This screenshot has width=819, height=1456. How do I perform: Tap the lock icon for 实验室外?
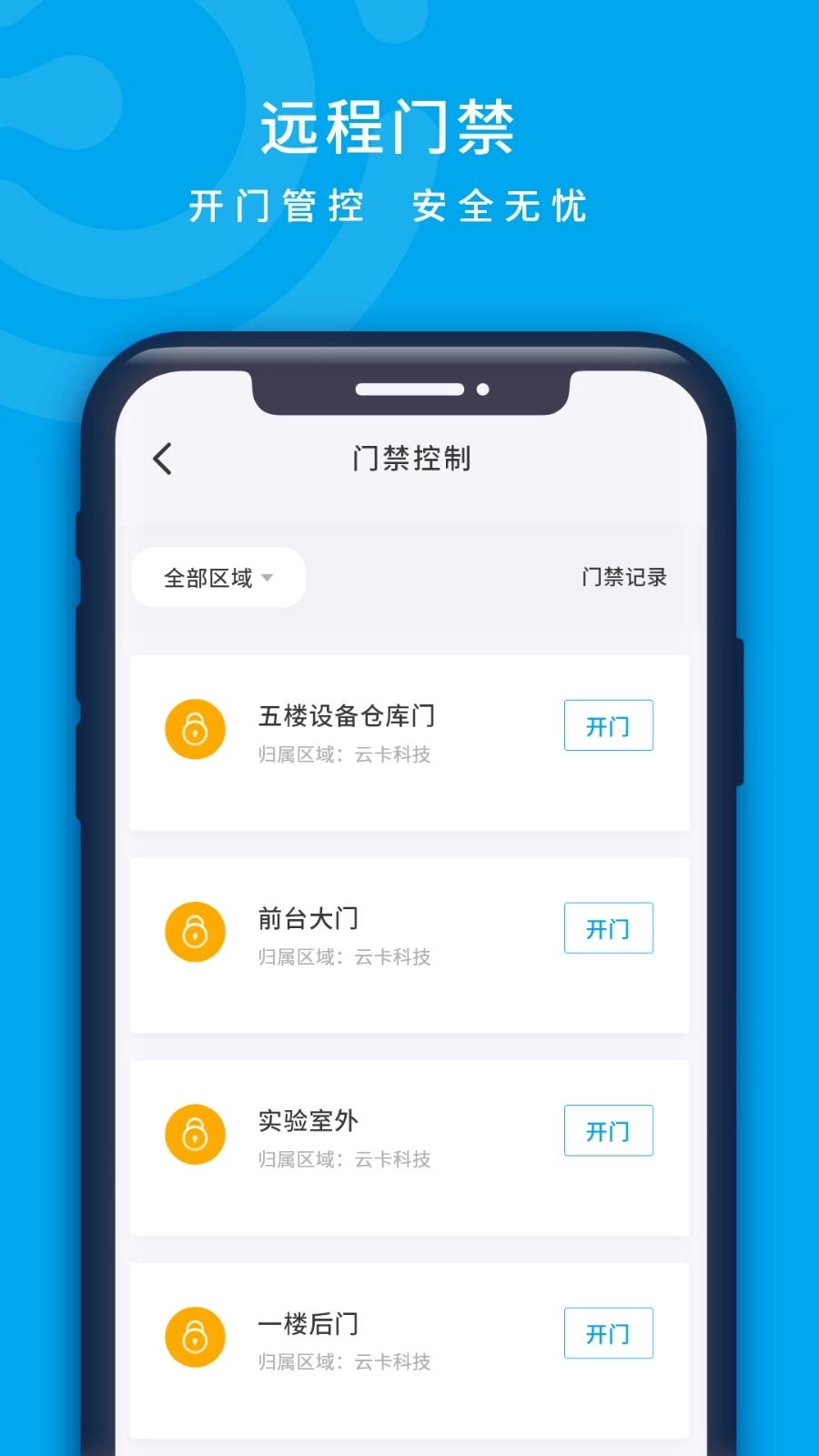pos(194,1133)
